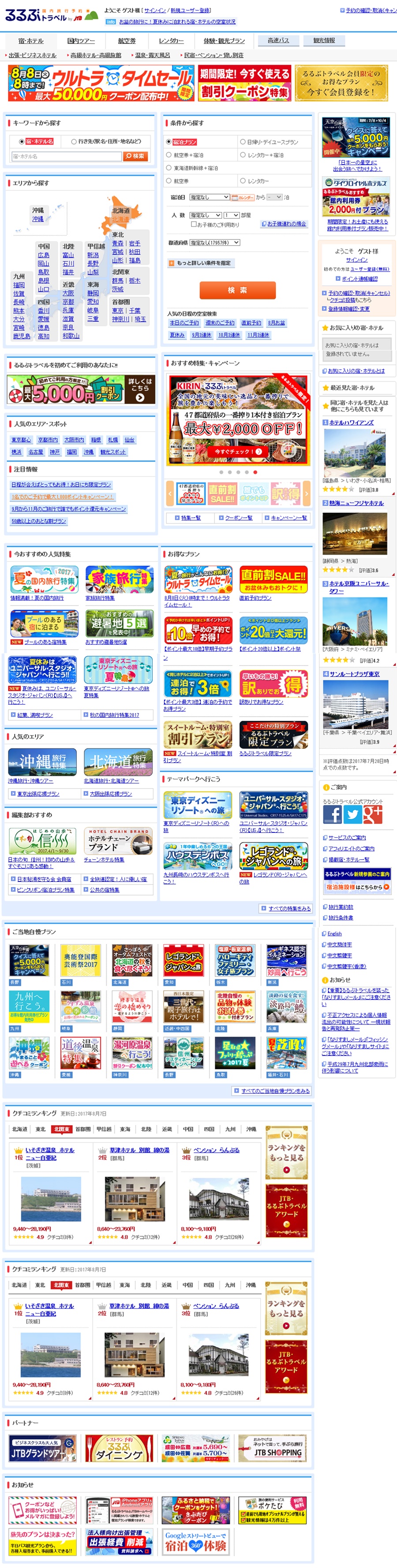Focus the 宿・ホテル名 keyword field
The width and height of the screenshot is (397, 1568).
(x=66, y=156)
